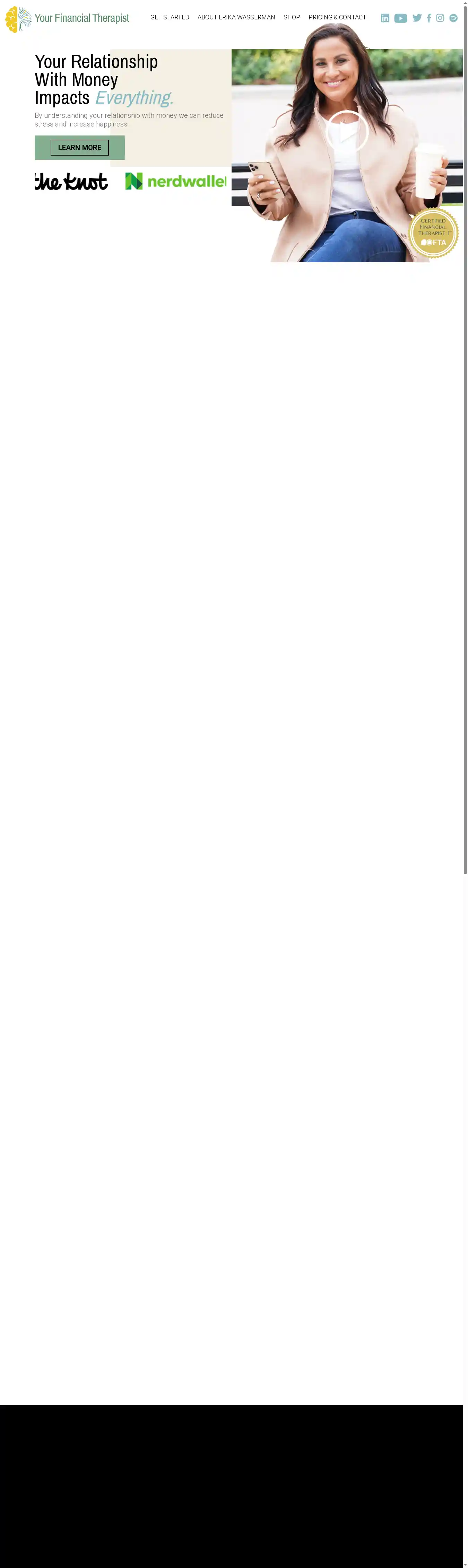468x1568 pixels.
Task: Open the Twitter profile icon
Action: 417,18
